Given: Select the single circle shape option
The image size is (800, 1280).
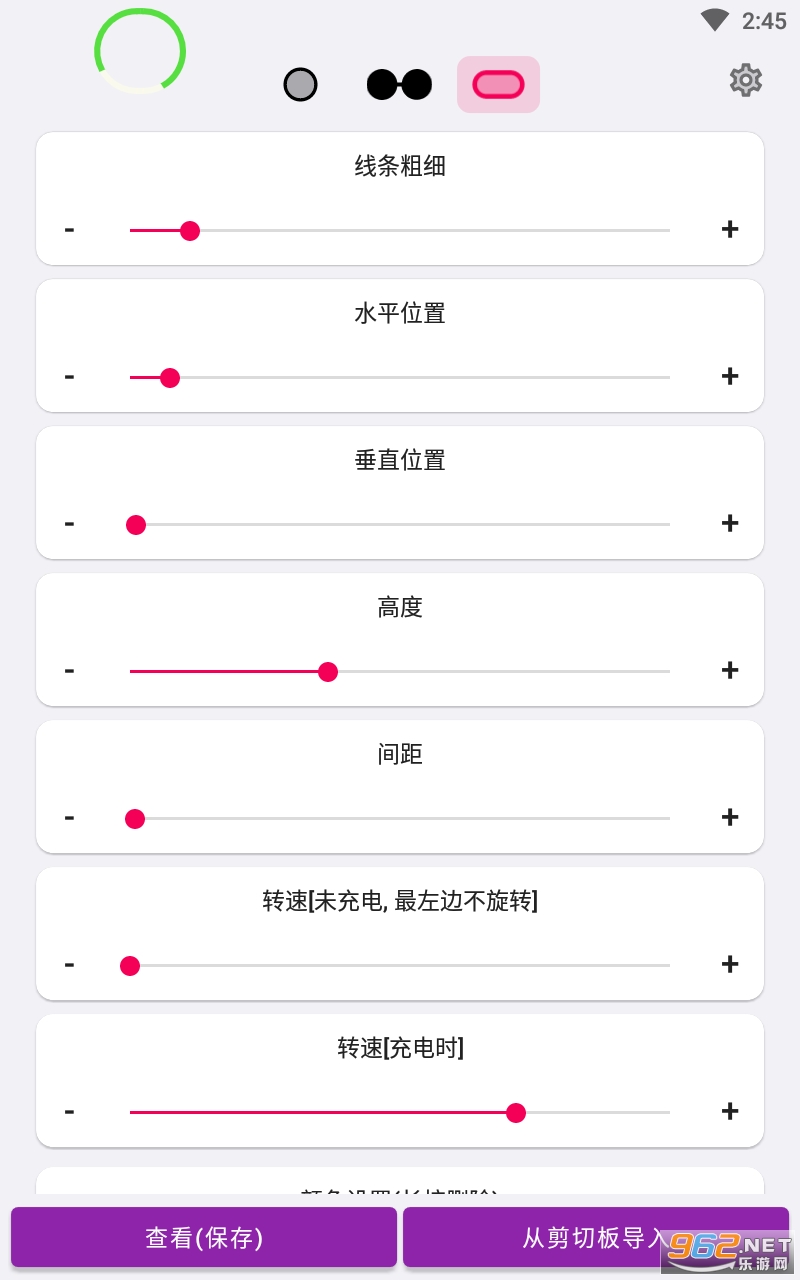Looking at the screenshot, I should click(x=300, y=85).
